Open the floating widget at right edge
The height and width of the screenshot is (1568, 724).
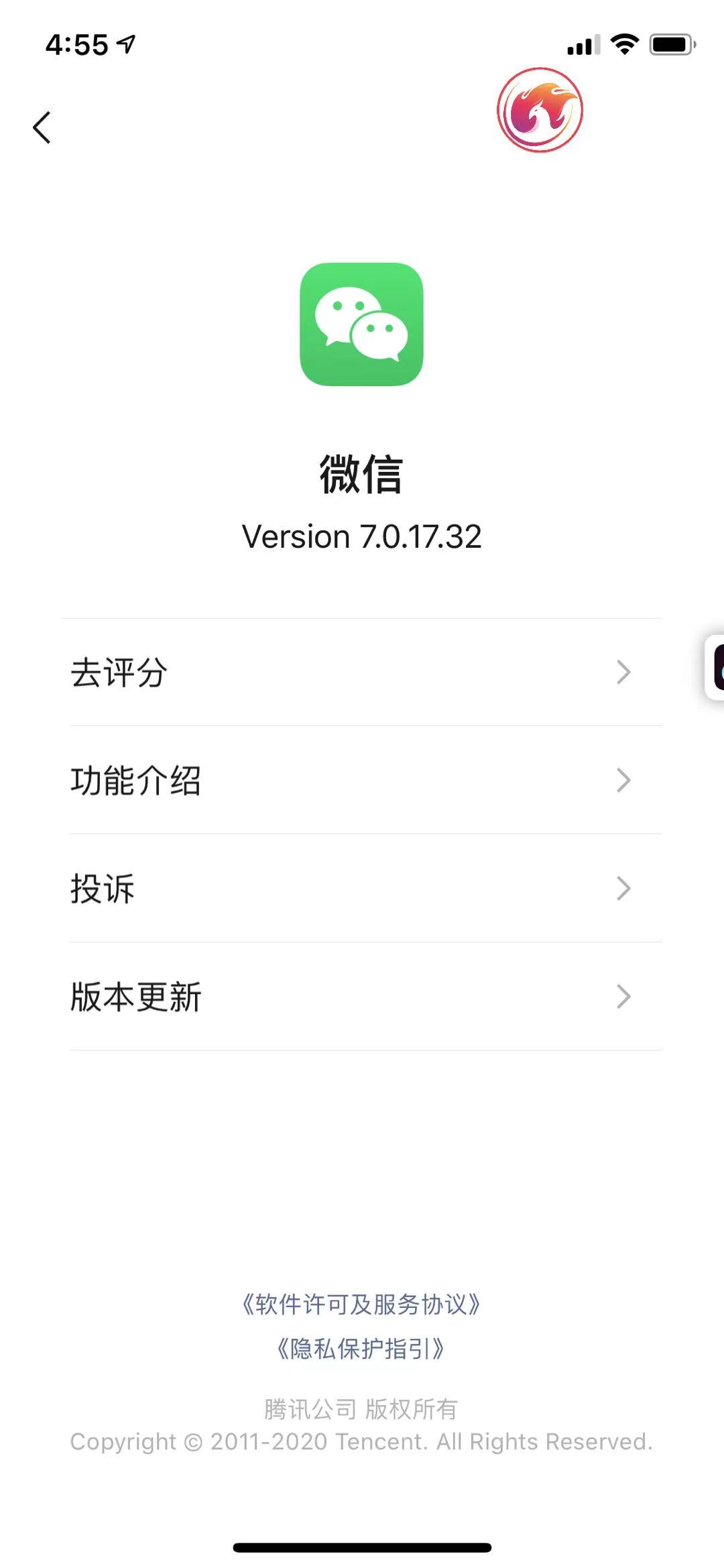pyautogui.click(x=715, y=667)
